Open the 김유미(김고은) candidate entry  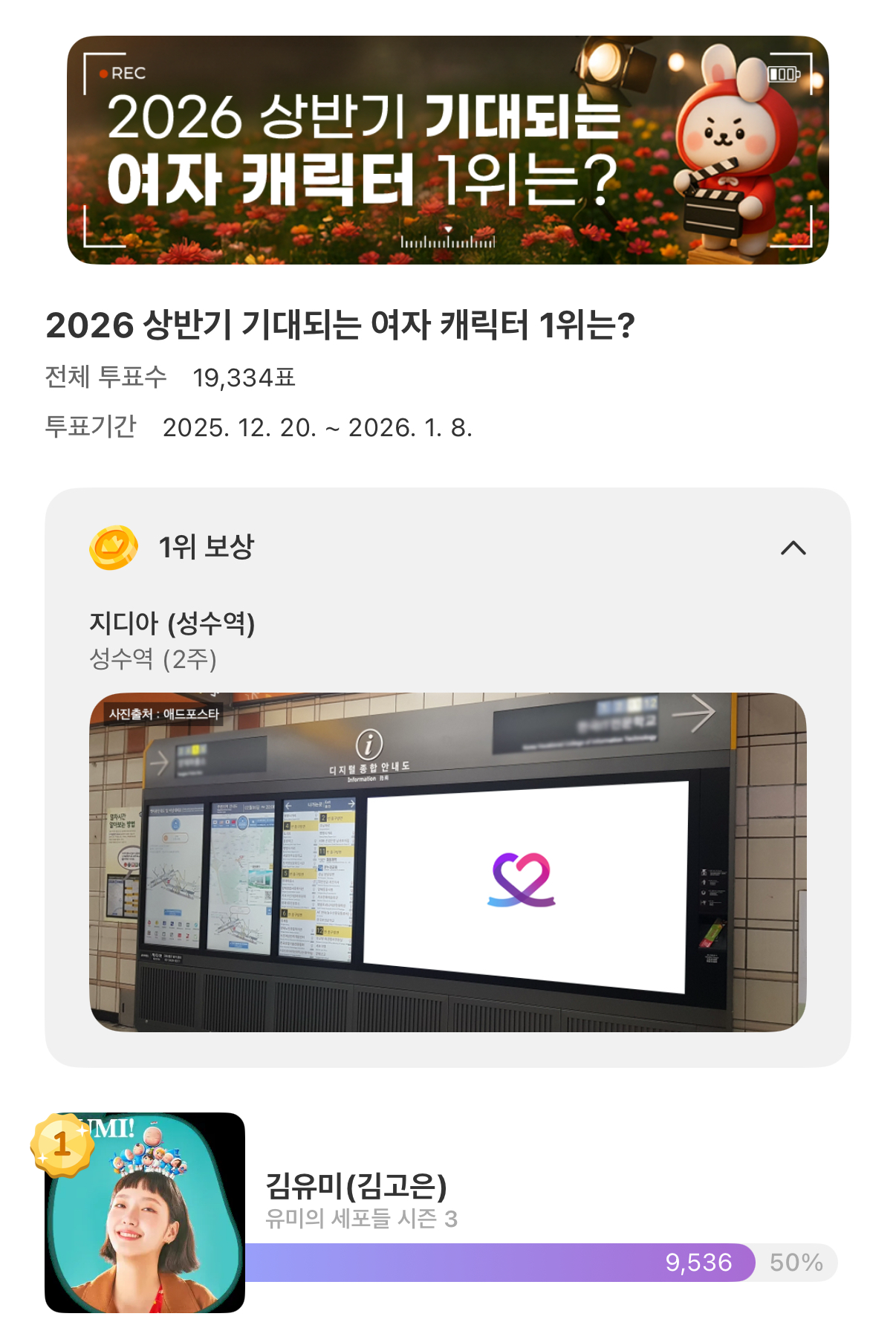pyautogui.click(x=356, y=1185)
